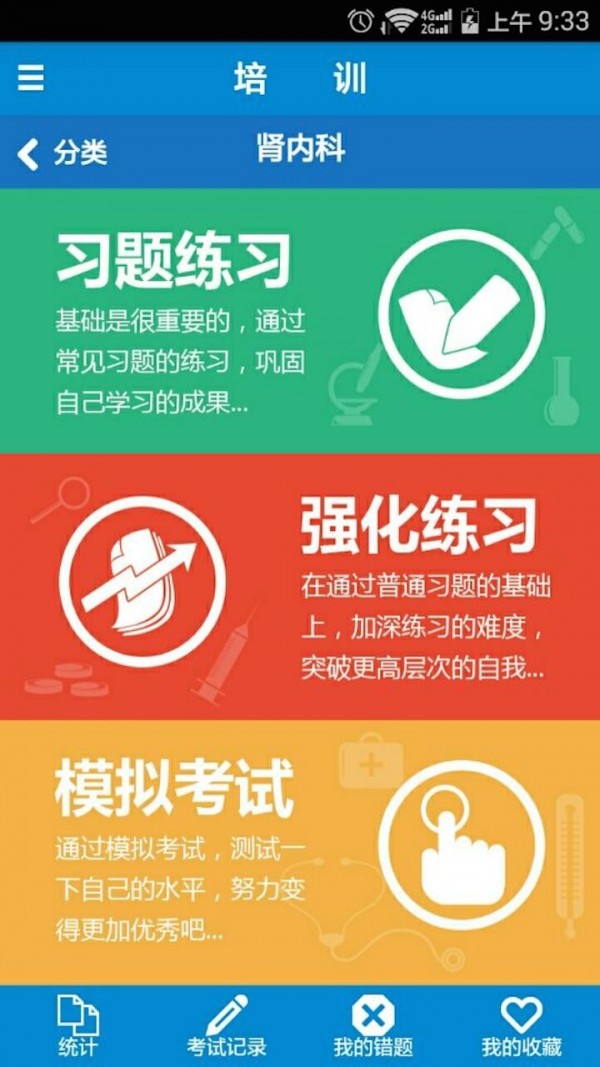Open the 考试记录 exam records tab
The image size is (600, 1067).
click(227, 1026)
